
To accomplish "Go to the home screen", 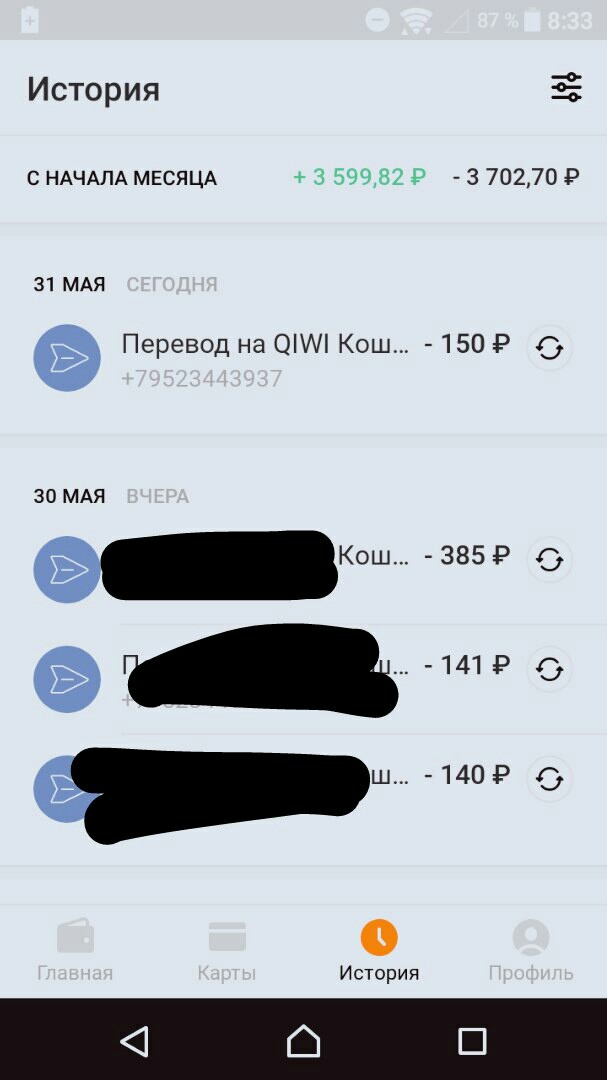I will pyautogui.click(x=303, y=1041).
